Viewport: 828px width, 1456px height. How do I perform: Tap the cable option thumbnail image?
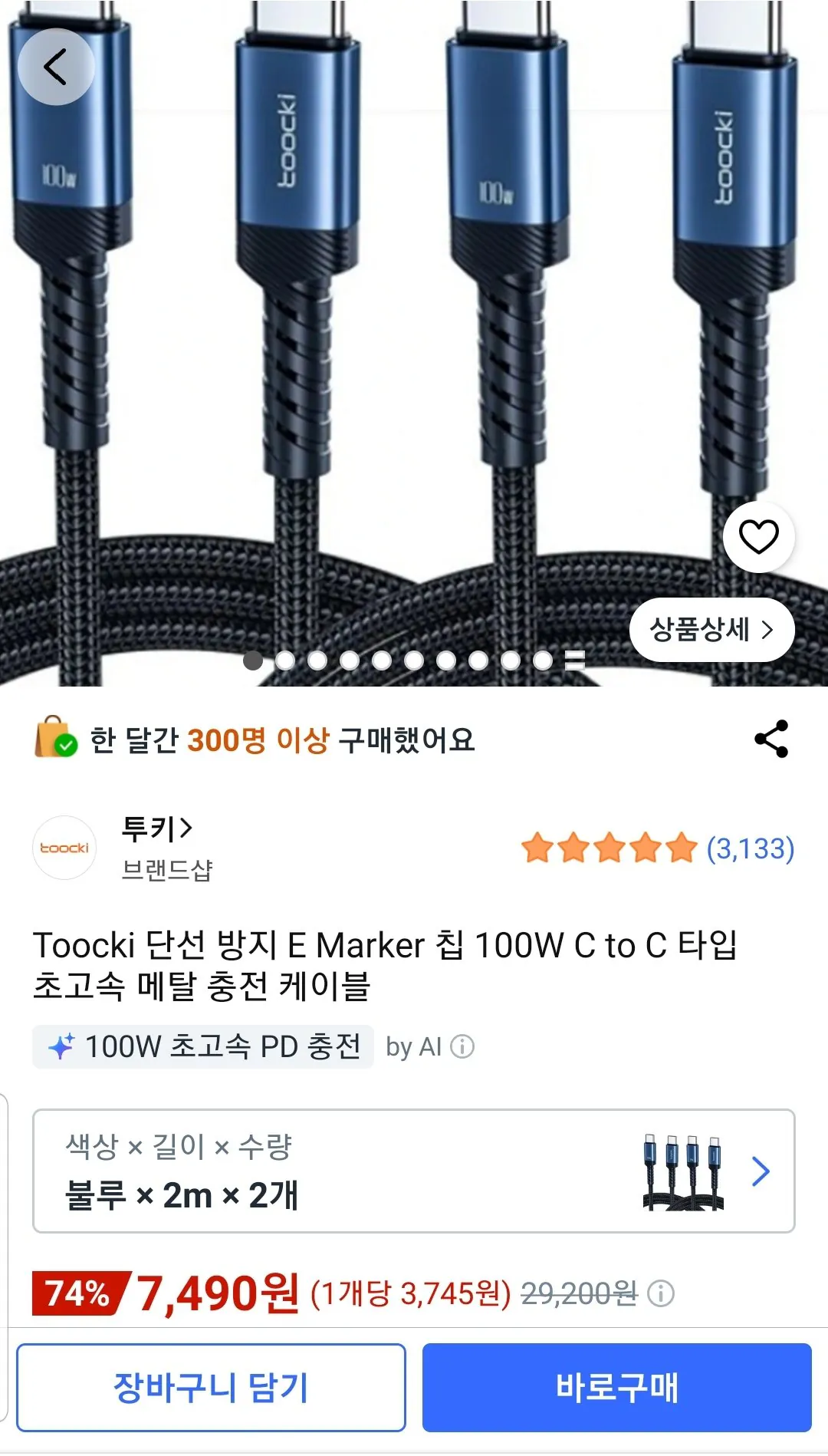682,1172
